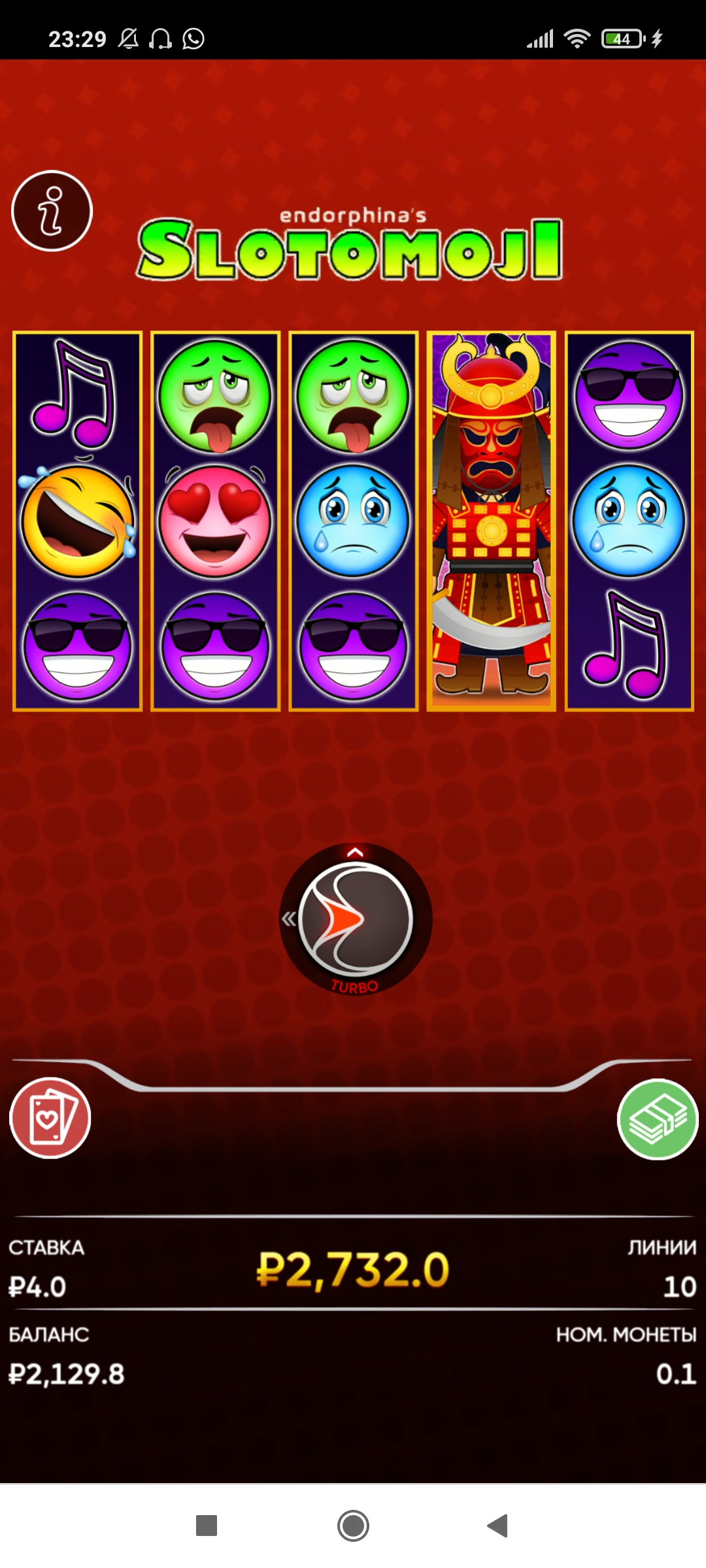This screenshot has height=1568, width=706.
Task: Go back using the system navigation
Action: click(498, 1526)
